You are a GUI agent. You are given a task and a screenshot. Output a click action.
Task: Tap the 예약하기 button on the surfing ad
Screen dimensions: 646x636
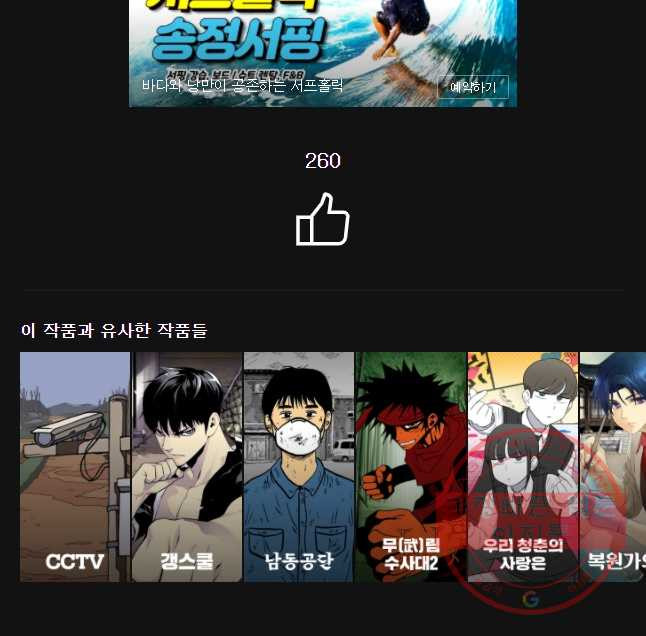[x=473, y=88]
